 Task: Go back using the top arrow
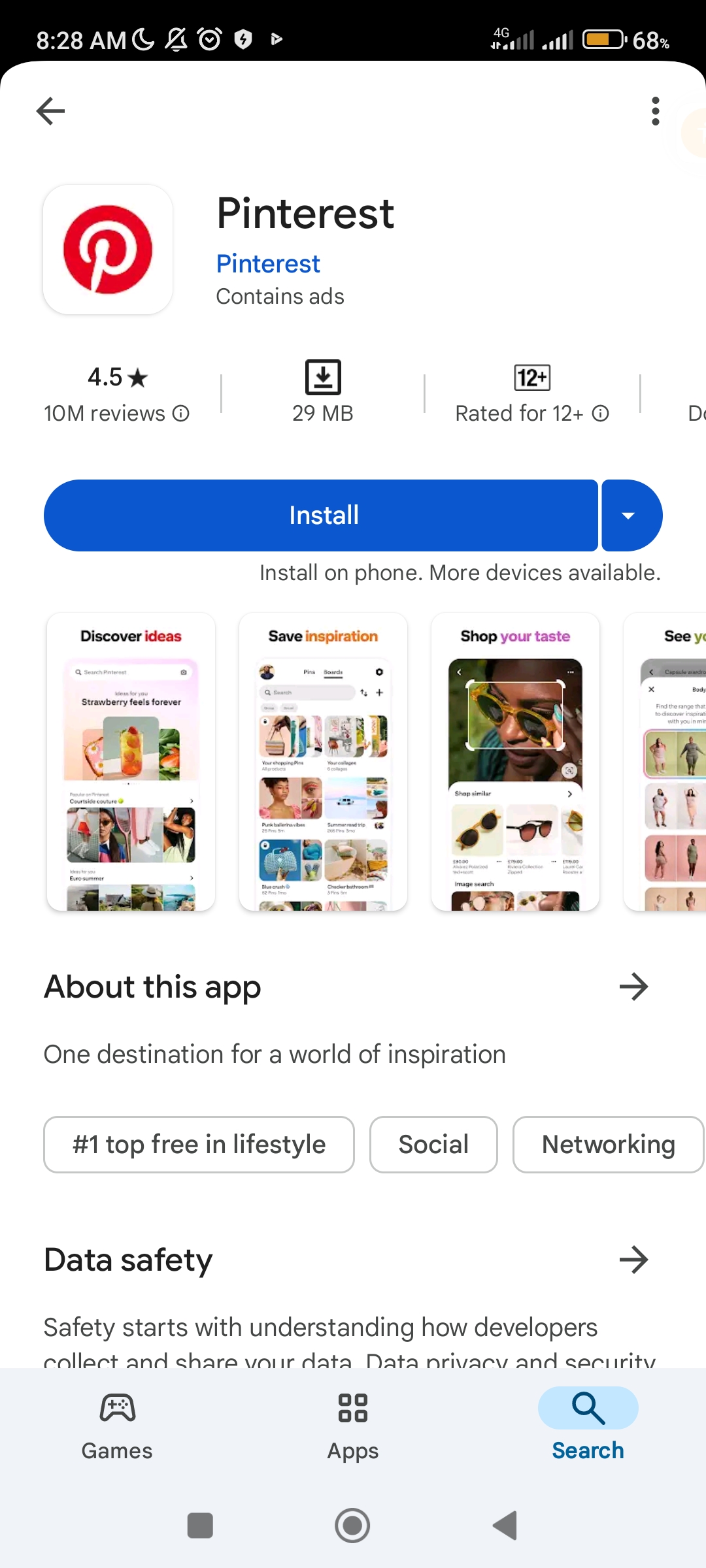[x=50, y=111]
